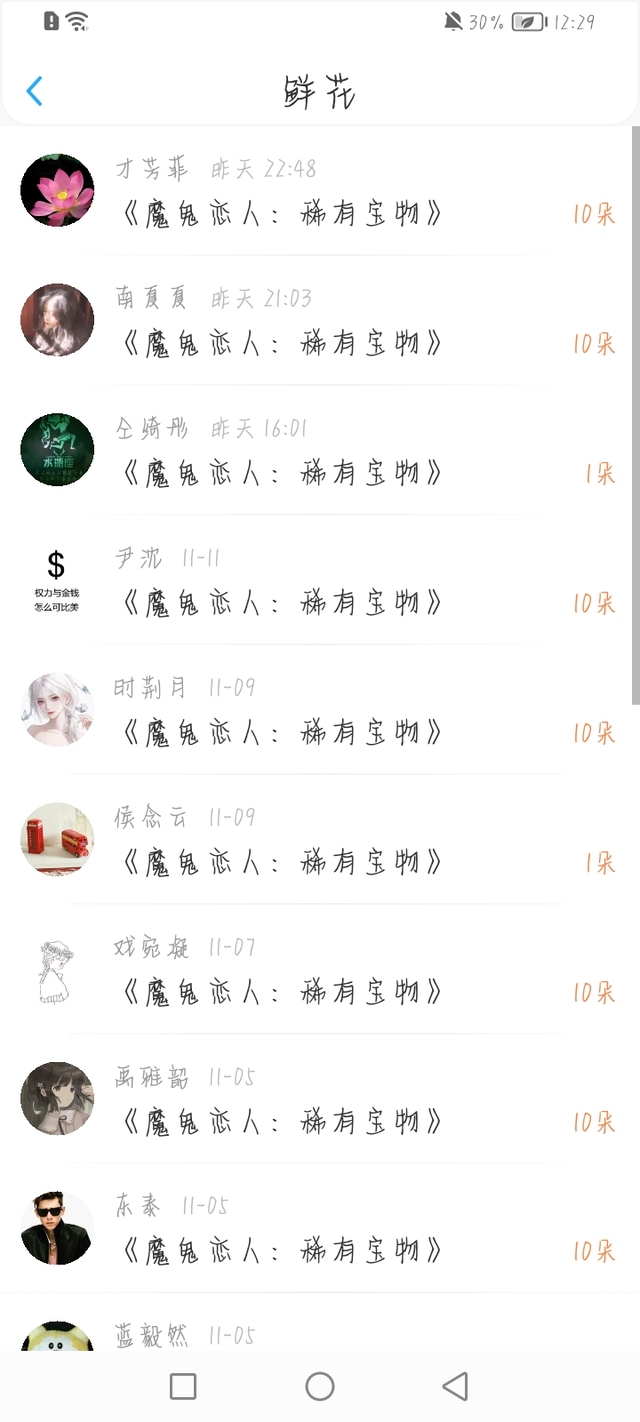Open the flower record from 才芳菲
Viewport: 640px width, 1422px height.
[x=320, y=192]
